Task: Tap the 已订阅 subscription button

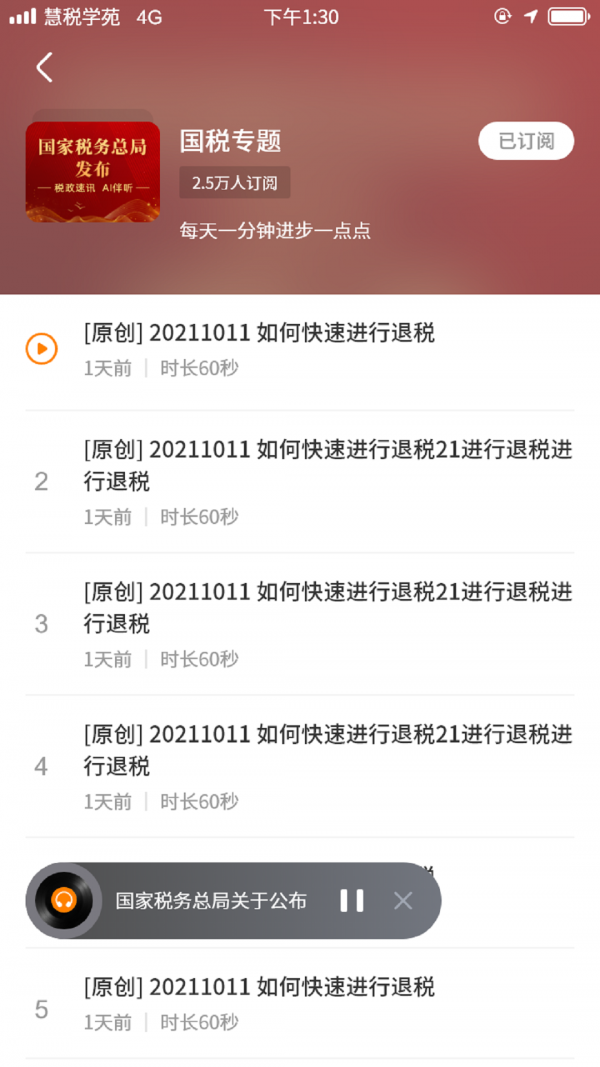Action: tap(526, 141)
